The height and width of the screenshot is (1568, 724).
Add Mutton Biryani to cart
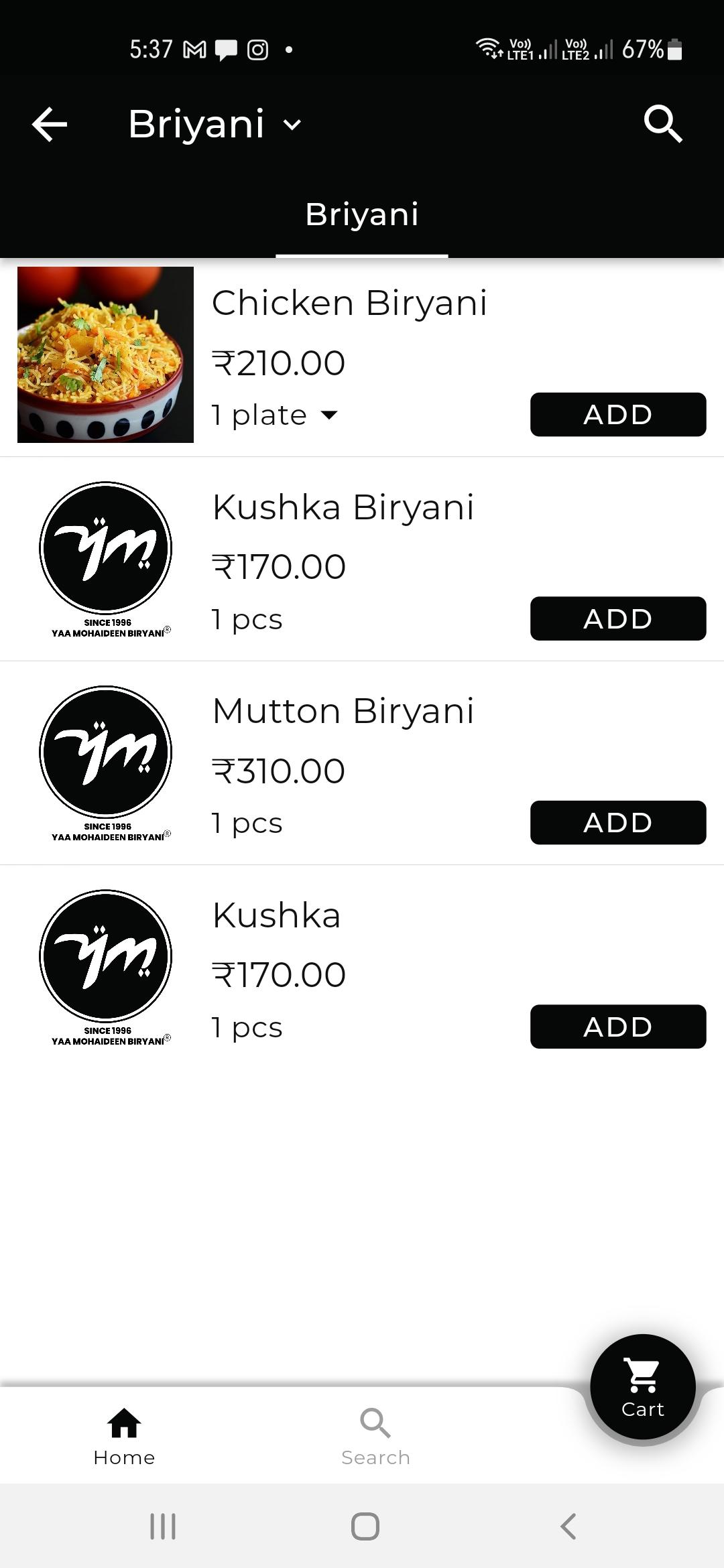pyautogui.click(x=618, y=822)
